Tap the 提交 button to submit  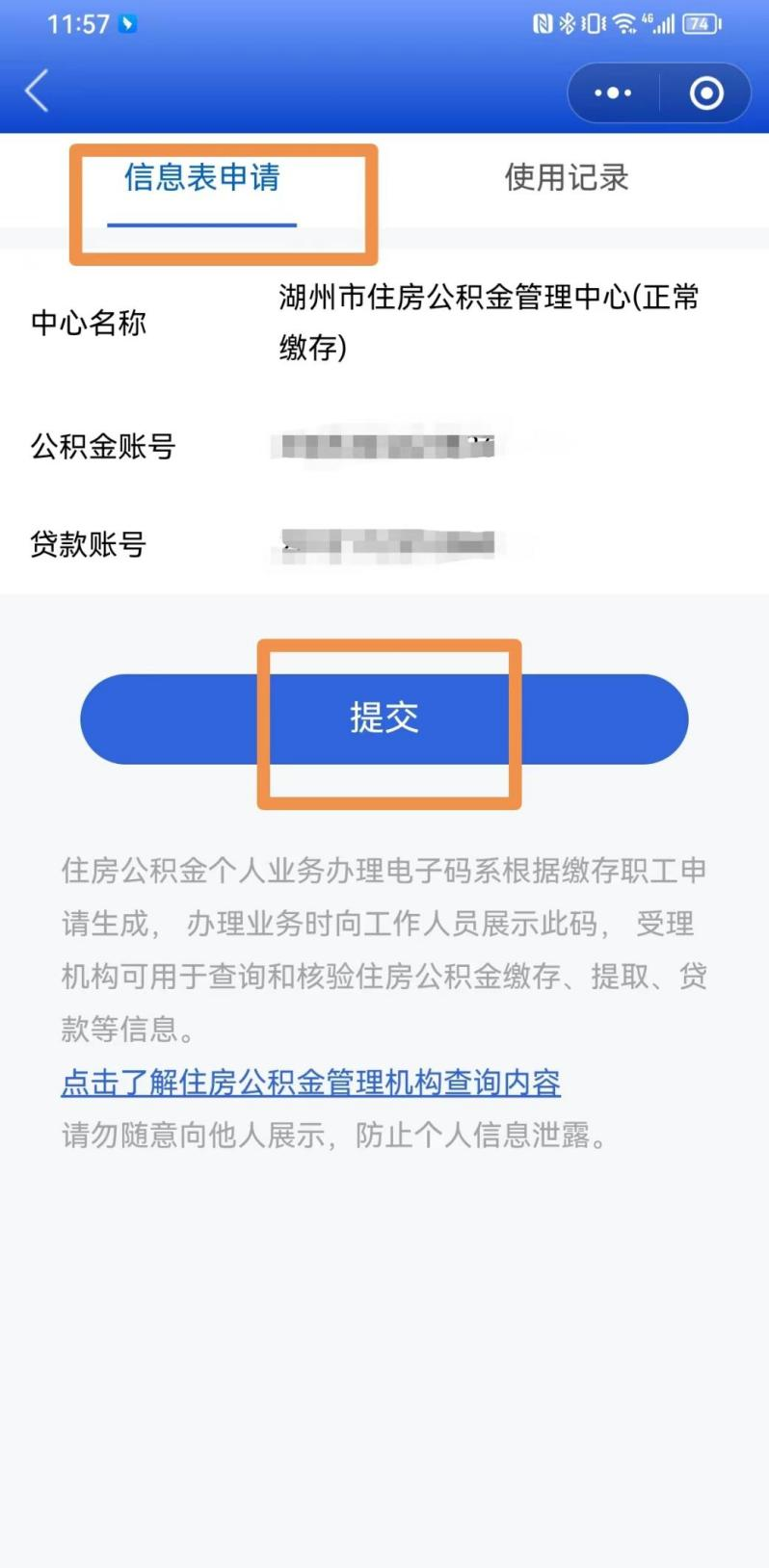coord(384,719)
